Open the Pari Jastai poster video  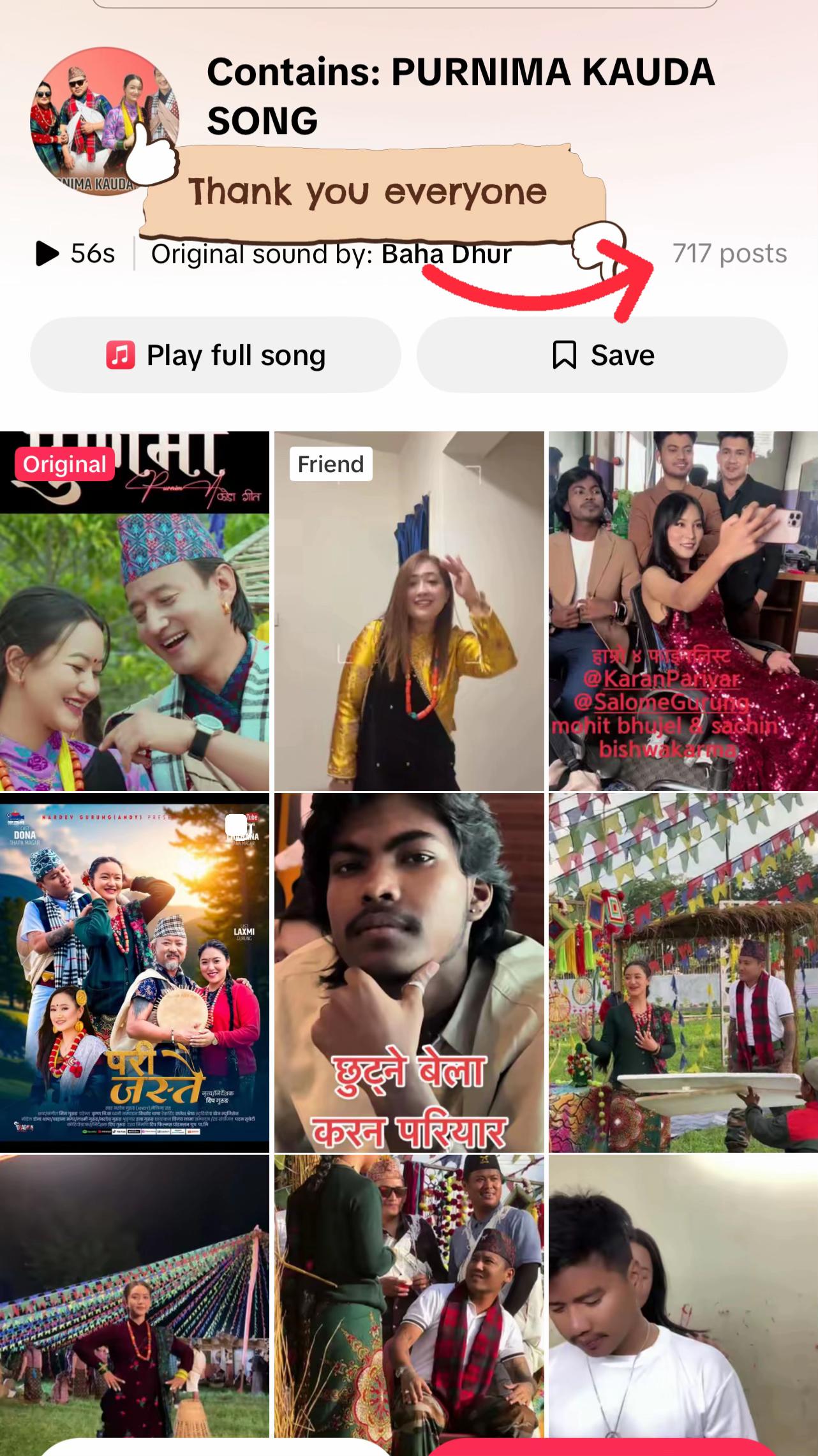(x=135, y=972)
